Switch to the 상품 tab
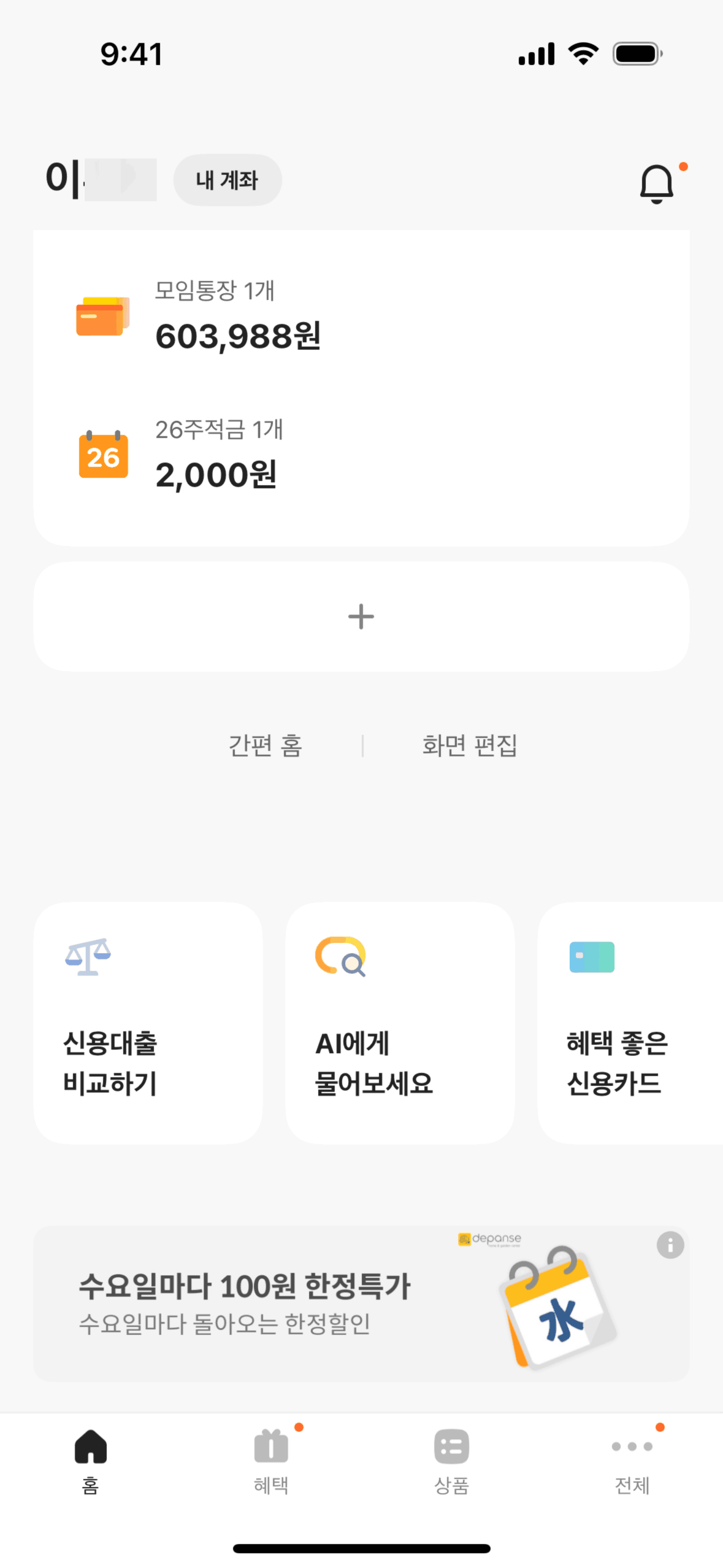 pos(452,1459)
